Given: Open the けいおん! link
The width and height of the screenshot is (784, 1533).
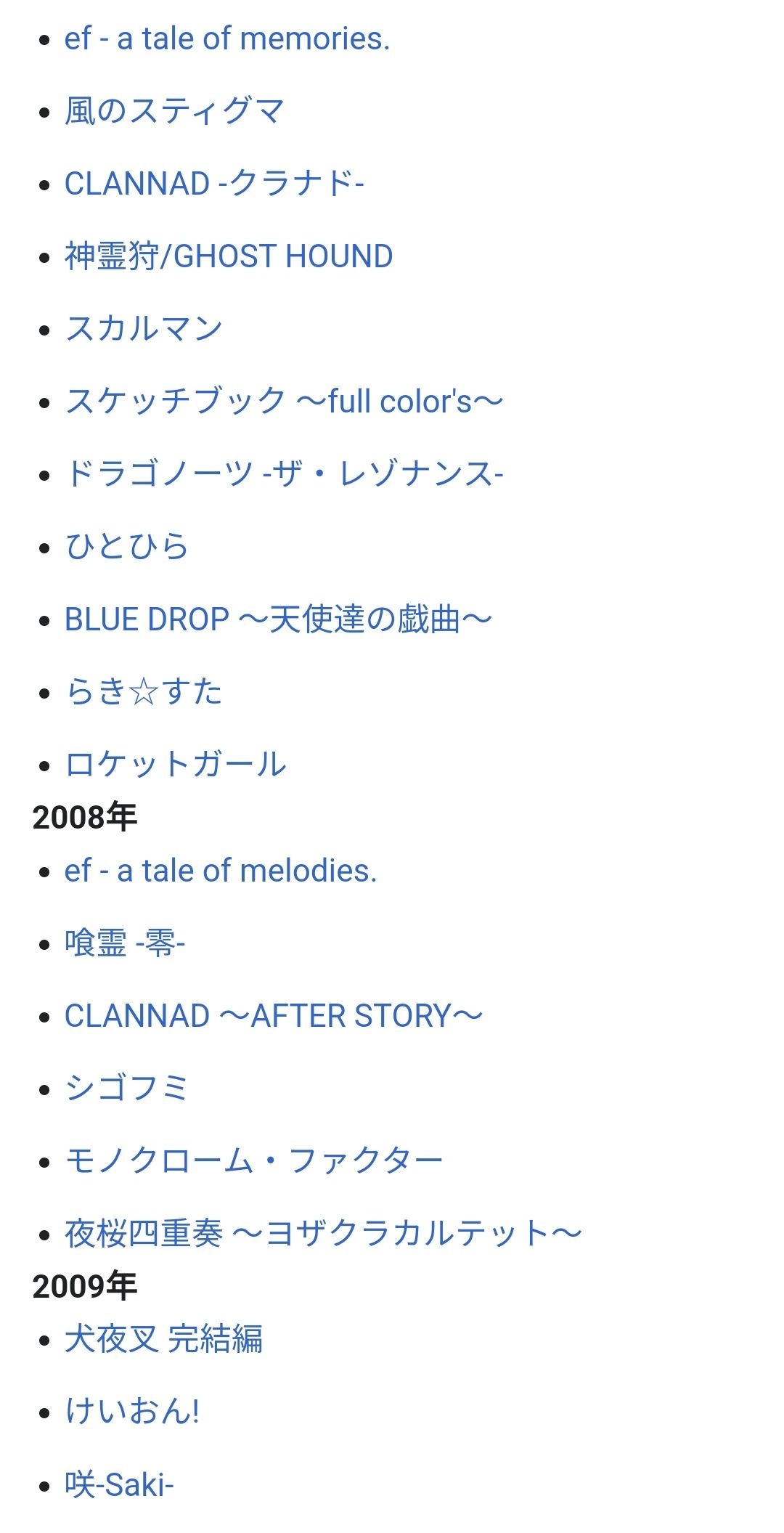Looking at the screenshot, I should (x=132, y=1412).
